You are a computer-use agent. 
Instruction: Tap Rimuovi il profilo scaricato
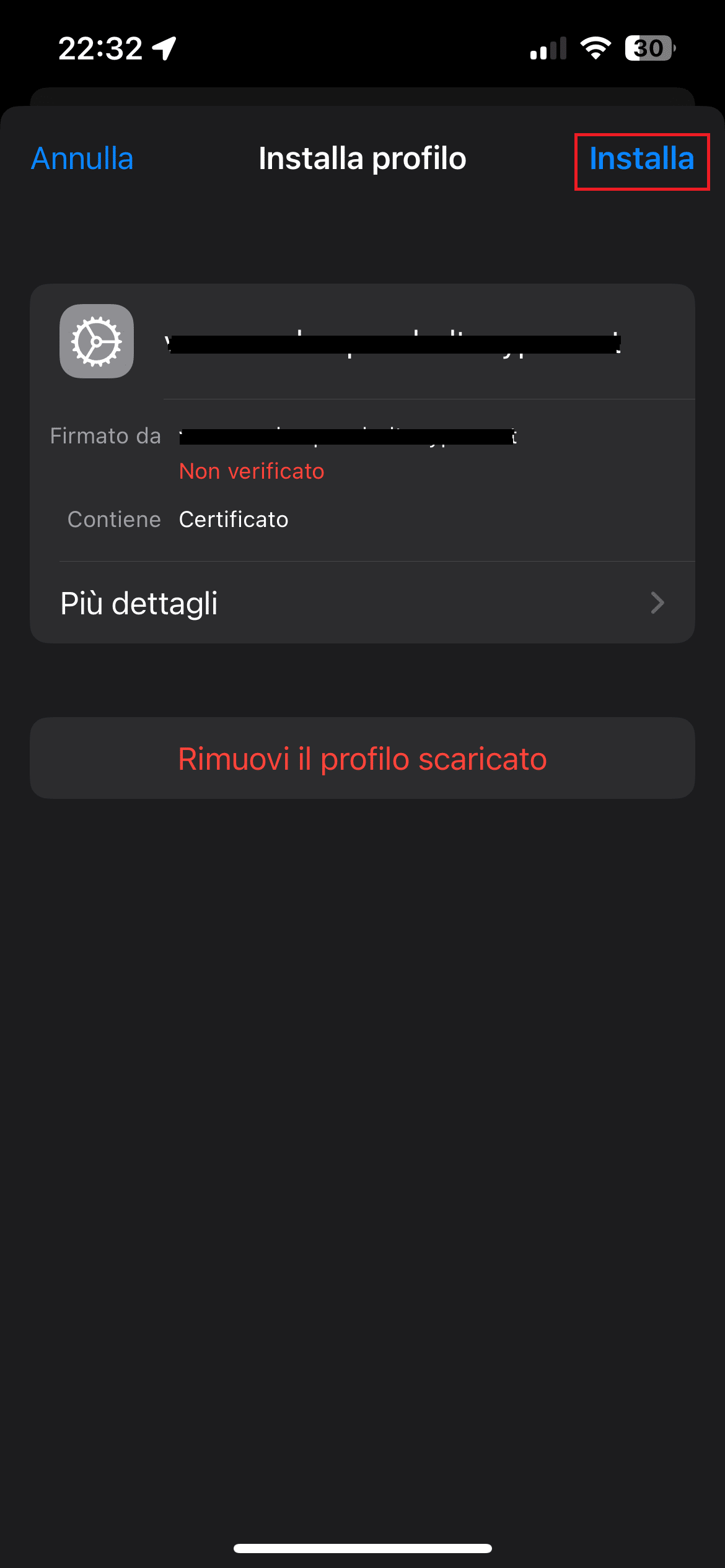tap(362, 758)
